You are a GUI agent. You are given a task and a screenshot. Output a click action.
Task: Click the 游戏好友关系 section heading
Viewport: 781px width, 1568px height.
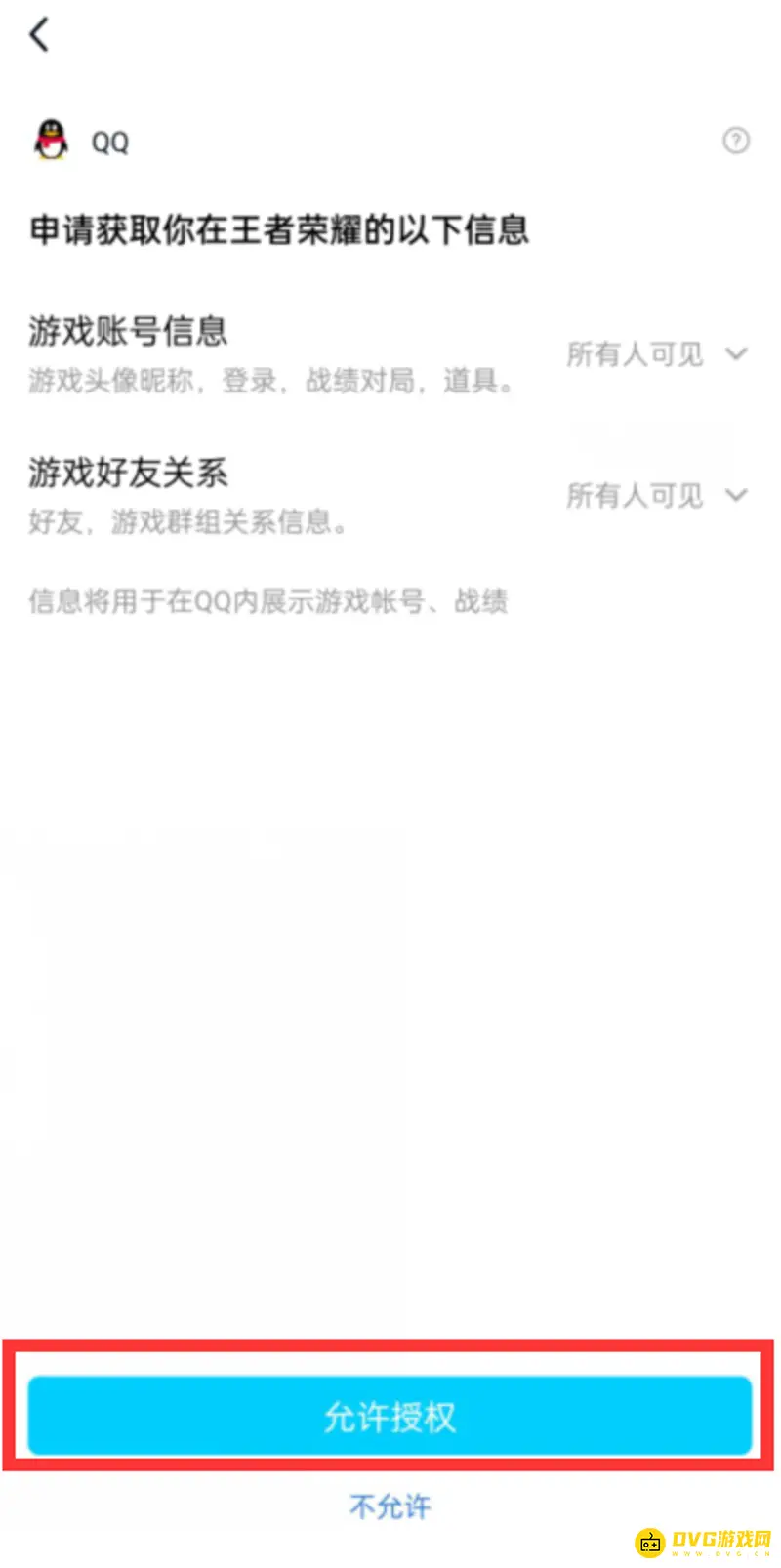[x=128, y=473]
